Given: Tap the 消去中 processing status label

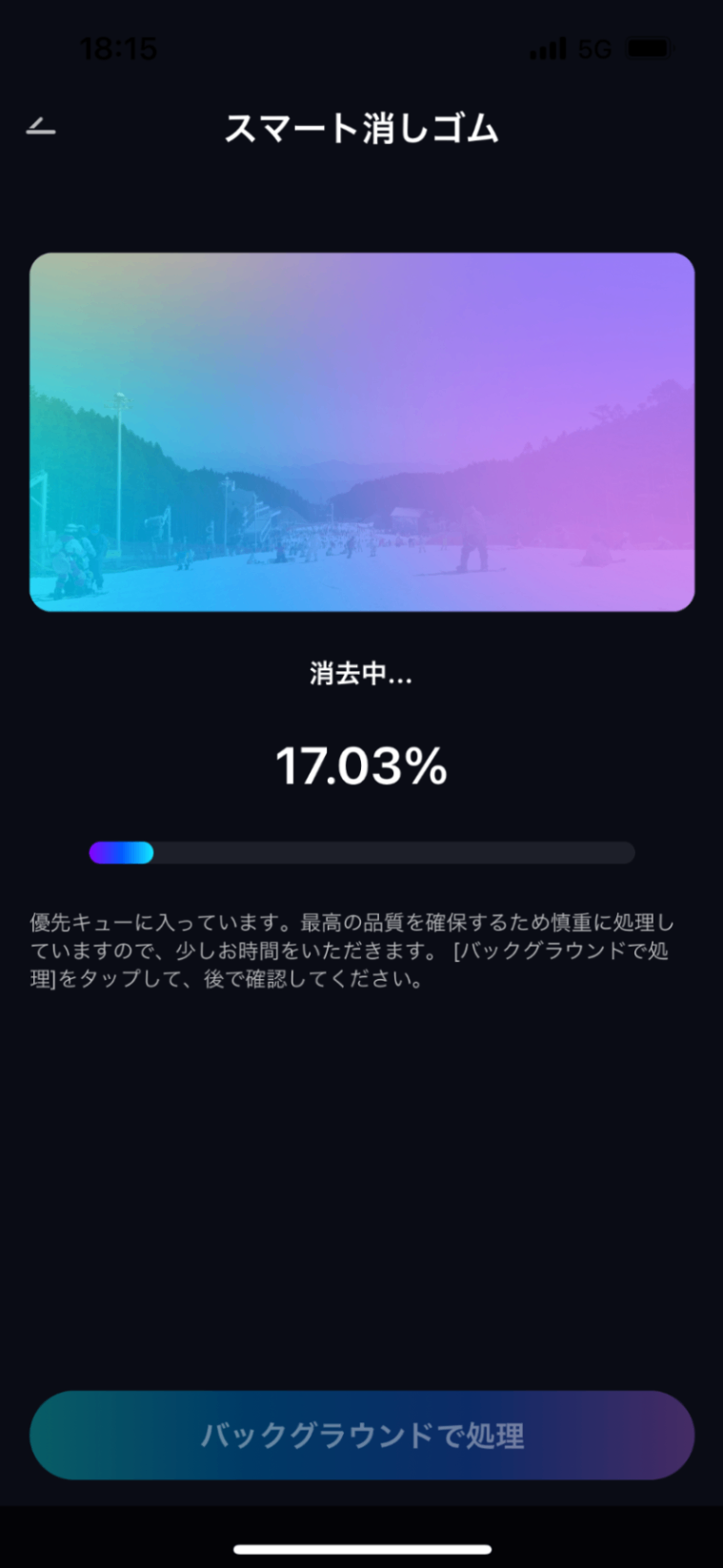Looking at the screenshot, I should 361,673.
